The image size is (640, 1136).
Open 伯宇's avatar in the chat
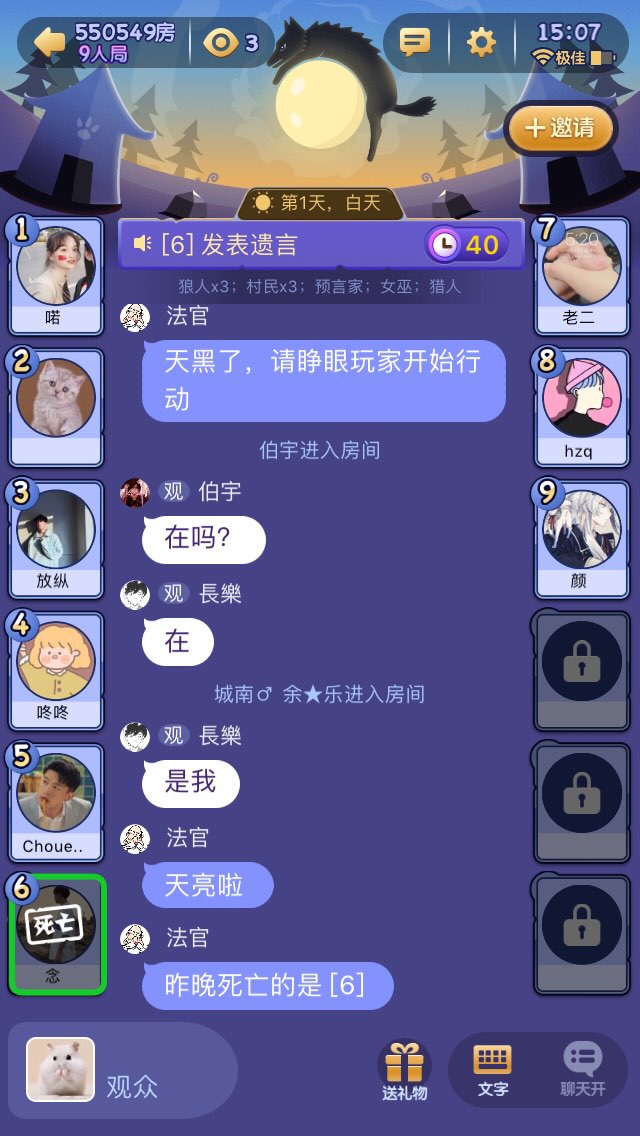pyautogui.click(x=135, y=492)
